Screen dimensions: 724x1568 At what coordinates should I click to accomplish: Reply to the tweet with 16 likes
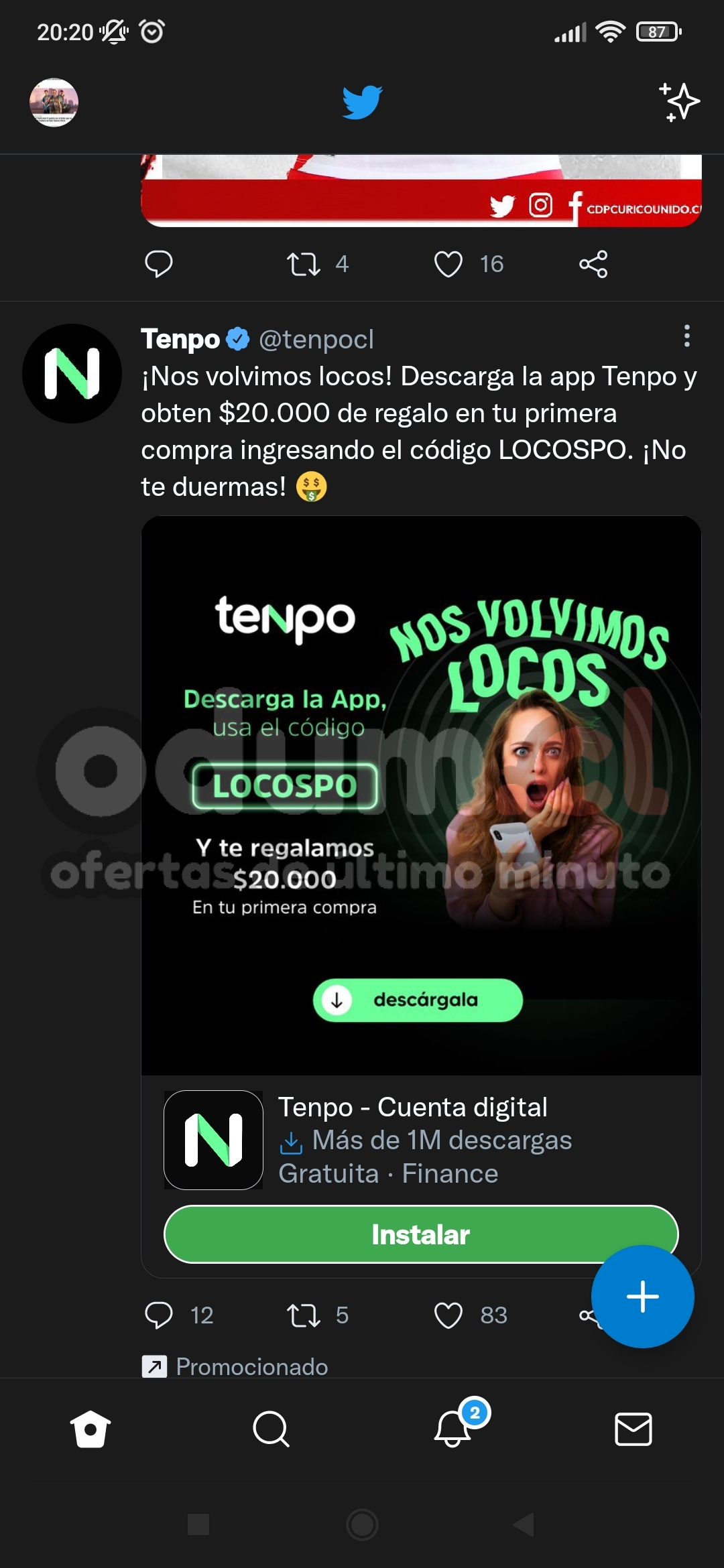(x=159, y=264)
